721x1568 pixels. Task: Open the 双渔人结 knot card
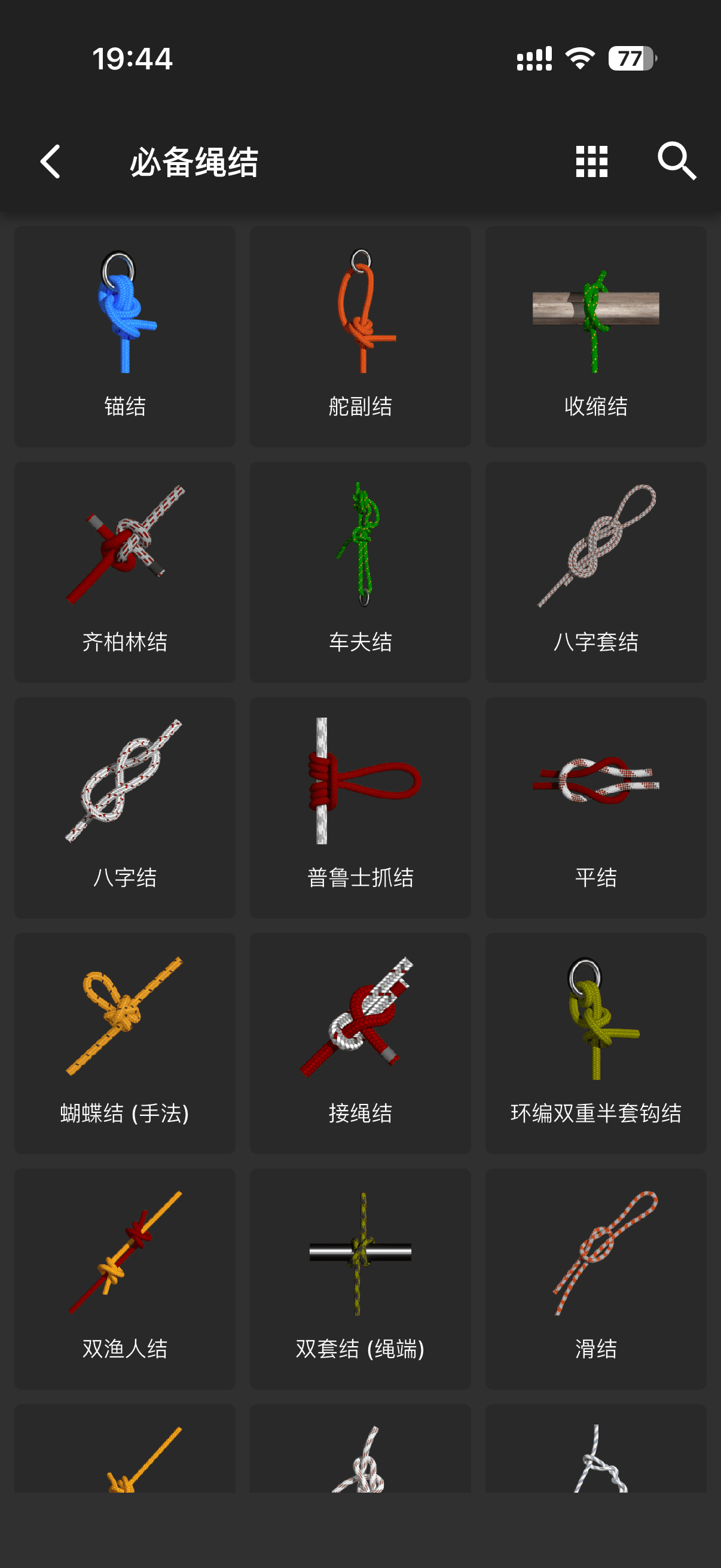[125, 1279]
